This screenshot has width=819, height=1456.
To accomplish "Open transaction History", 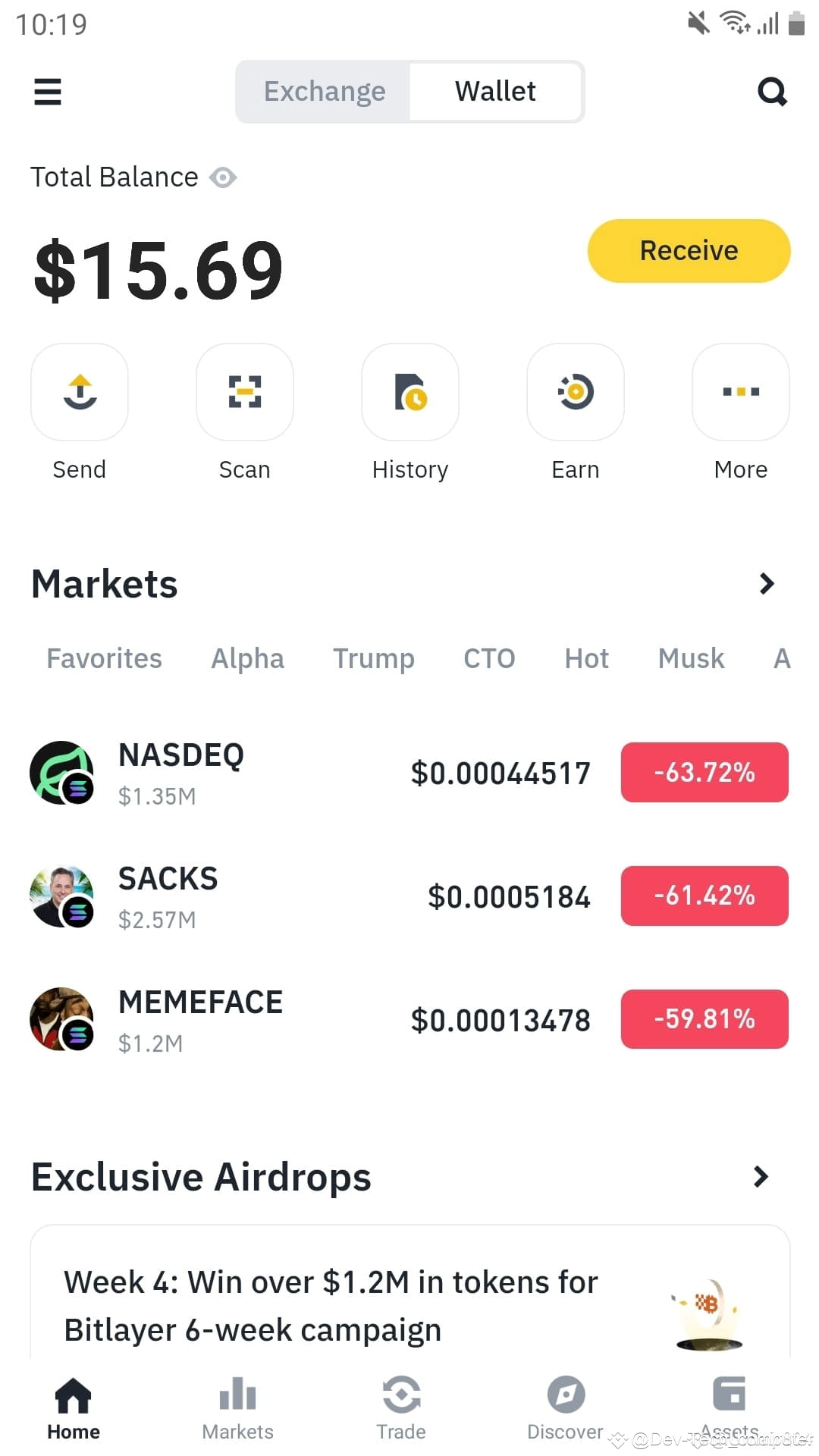I will coord(409,392).
